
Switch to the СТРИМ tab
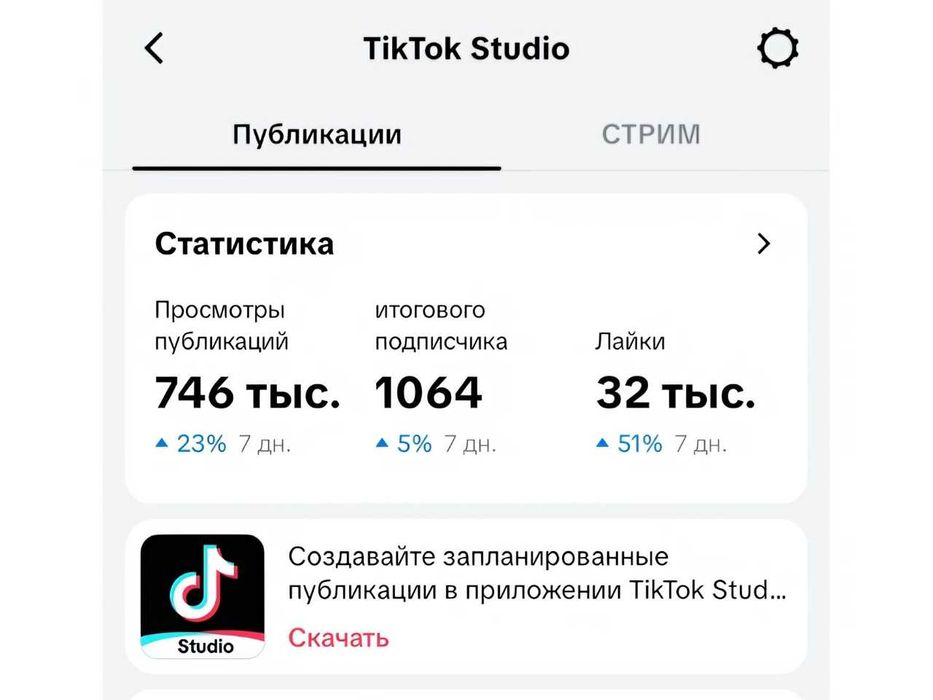tap(651, 135)
